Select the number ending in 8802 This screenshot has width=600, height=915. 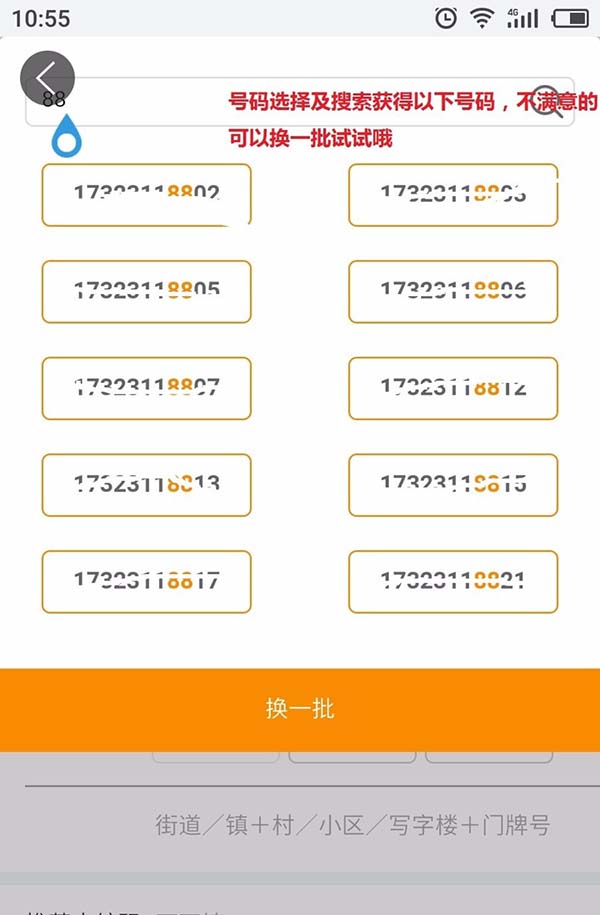[146, 195]
